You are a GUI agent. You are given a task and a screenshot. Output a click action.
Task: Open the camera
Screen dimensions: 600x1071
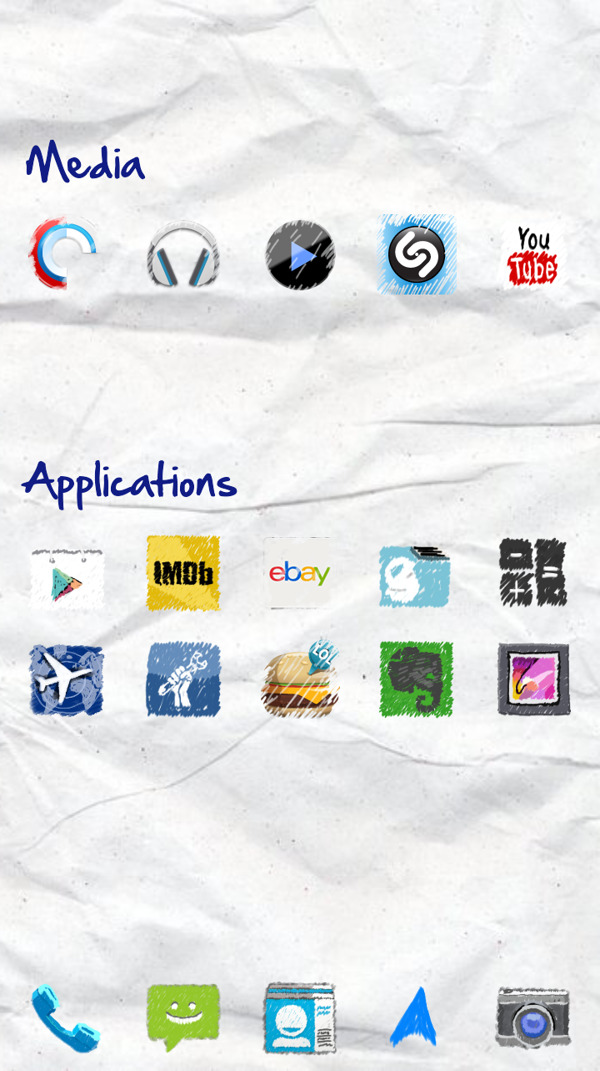(533, 1018)
